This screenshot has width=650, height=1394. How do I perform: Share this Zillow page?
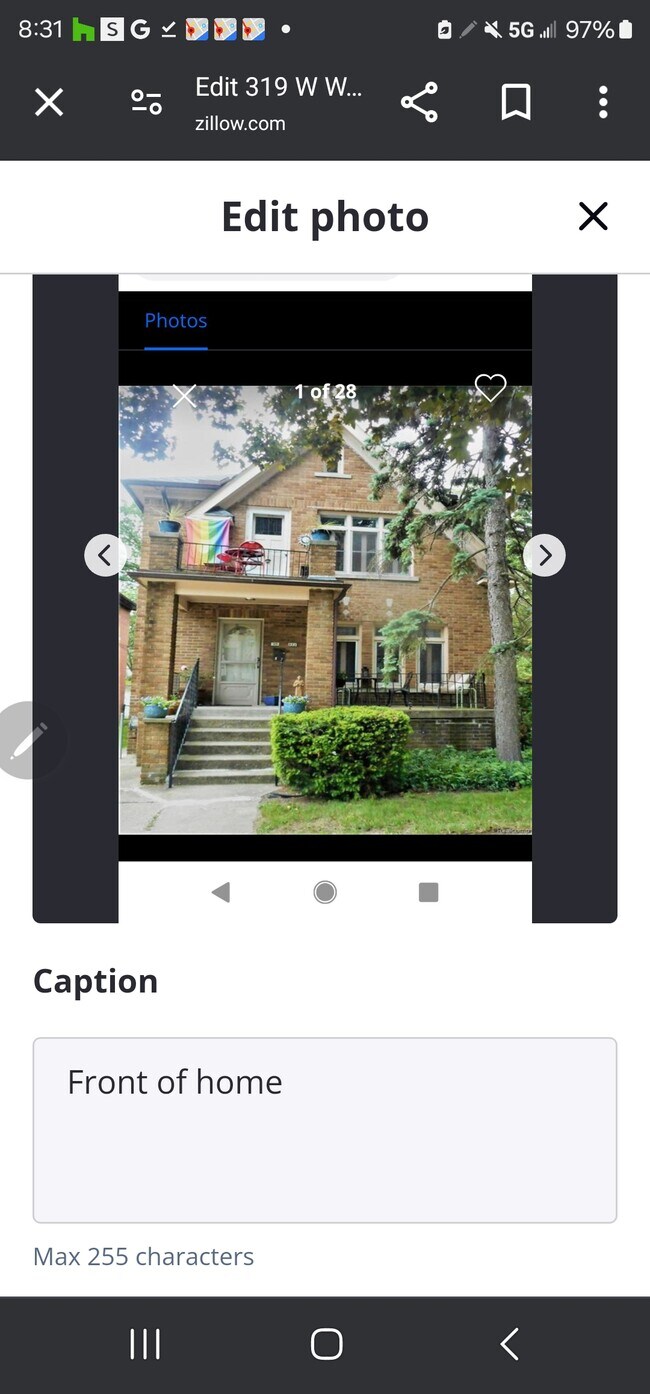tap(419, 102)
